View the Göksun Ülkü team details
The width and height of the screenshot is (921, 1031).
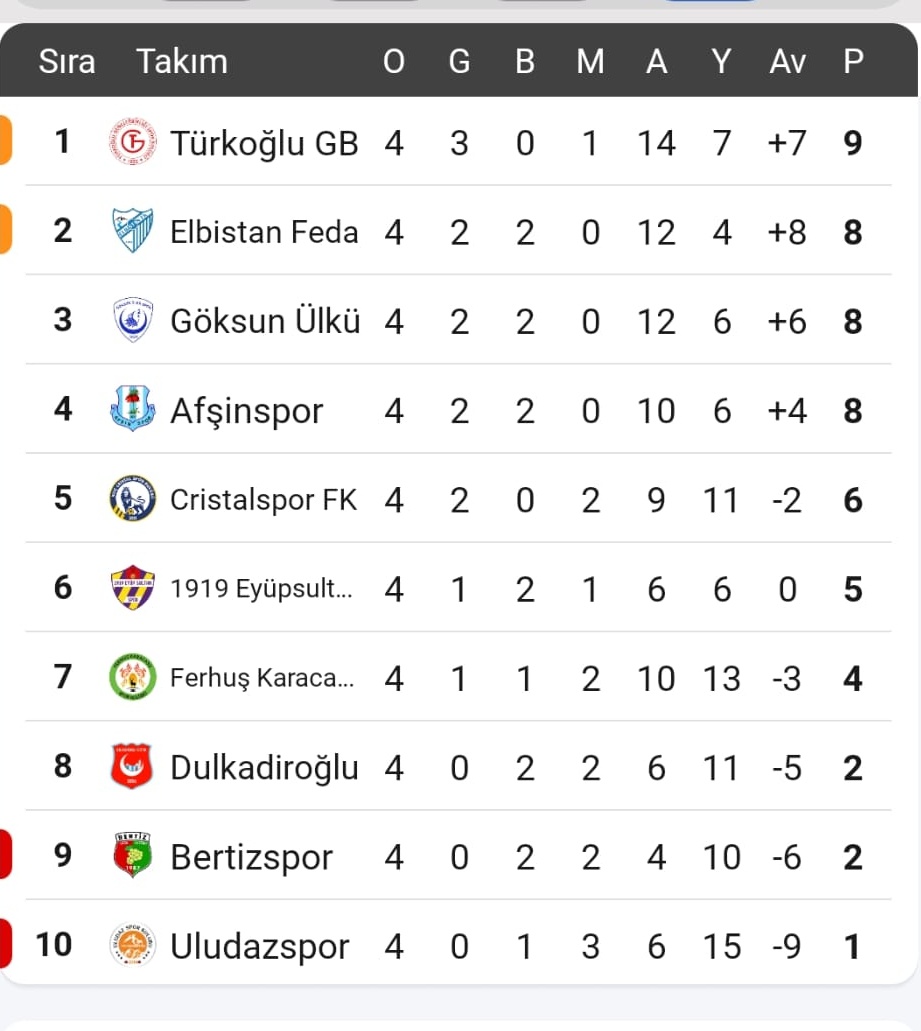coord(265,322)
